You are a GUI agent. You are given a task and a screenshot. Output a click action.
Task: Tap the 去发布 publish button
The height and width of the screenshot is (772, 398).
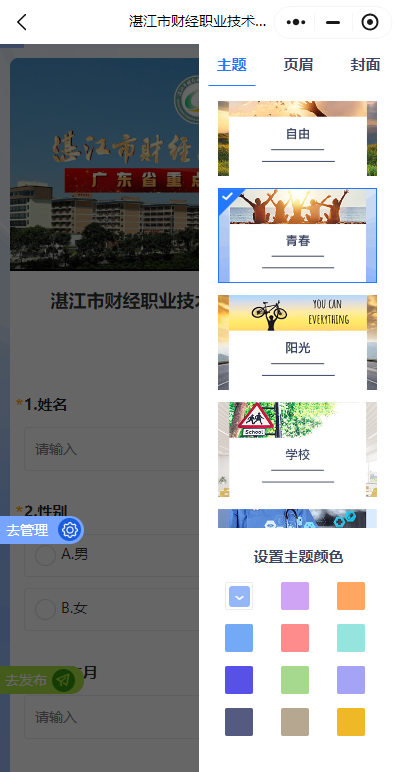coord(41,680)
